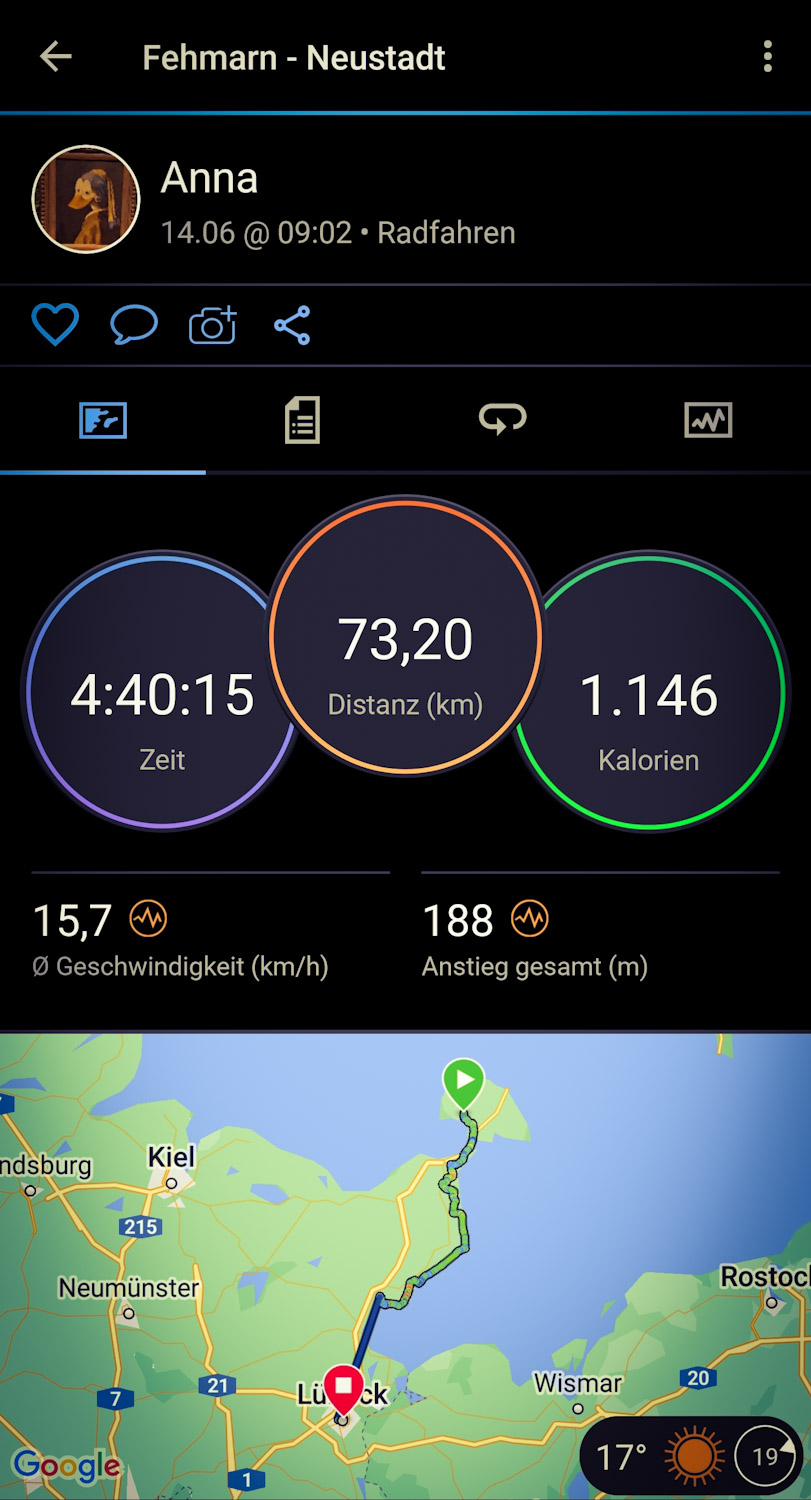
Task: Switch to the charts tab
Action: 708,420
